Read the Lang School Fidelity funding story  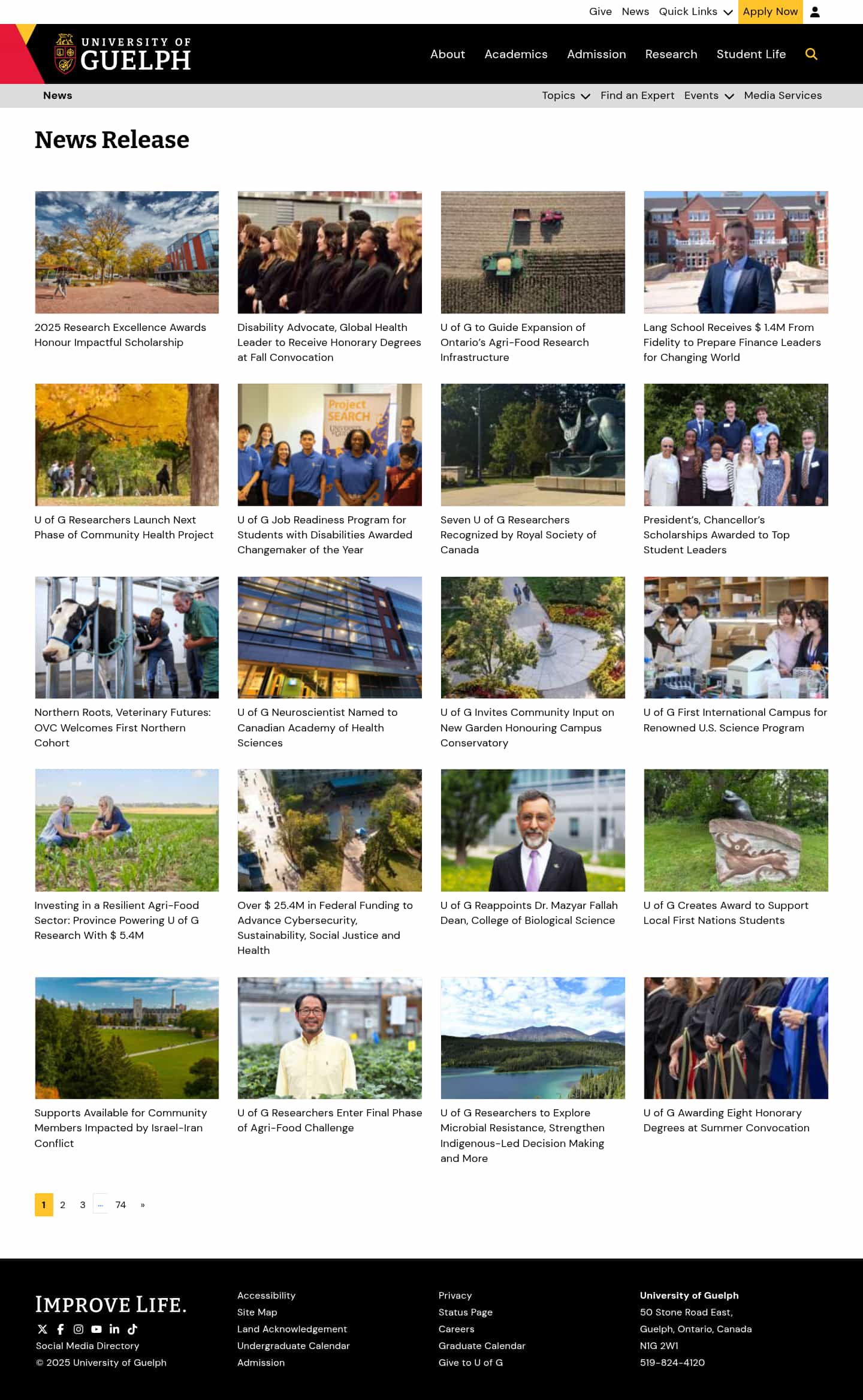click(731, 342)
